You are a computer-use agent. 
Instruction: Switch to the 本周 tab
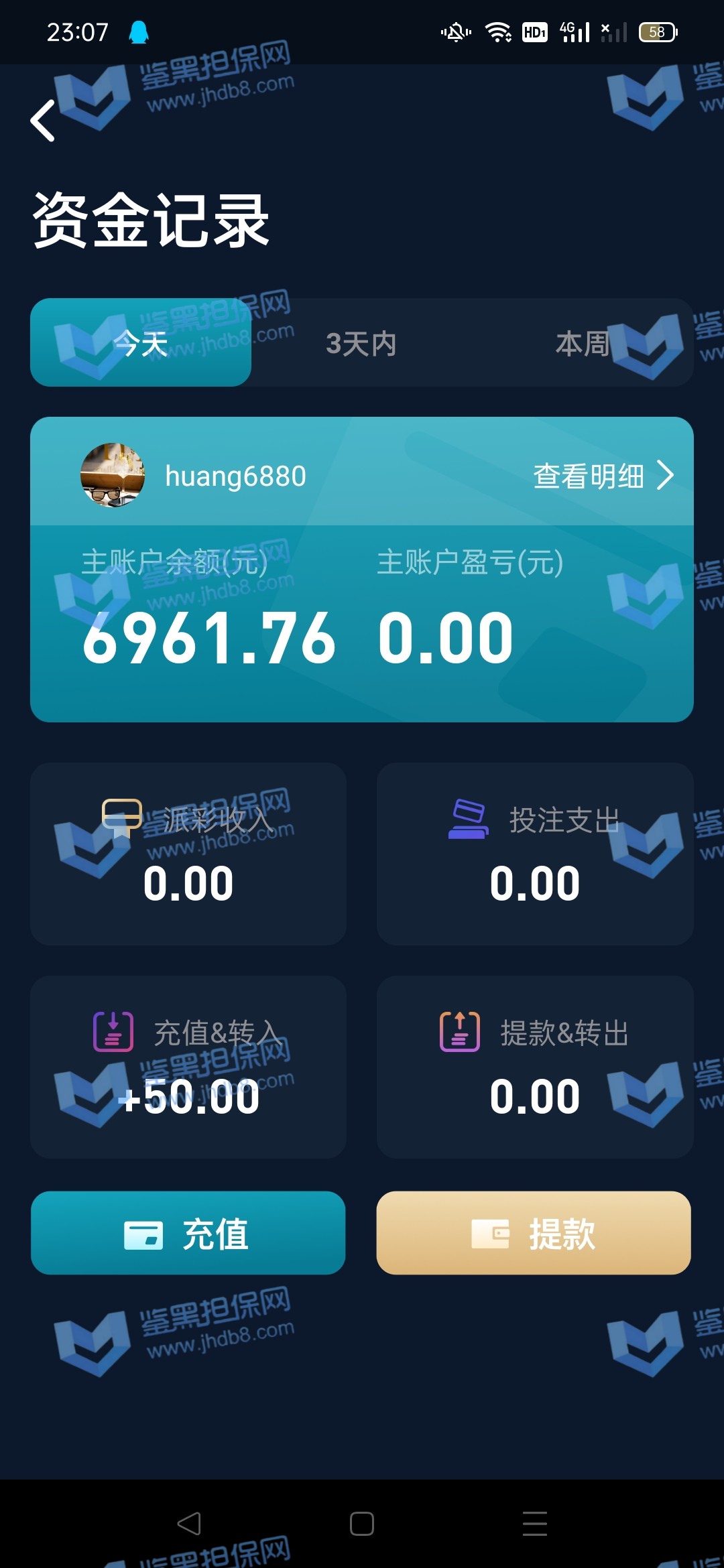(582, 343)
